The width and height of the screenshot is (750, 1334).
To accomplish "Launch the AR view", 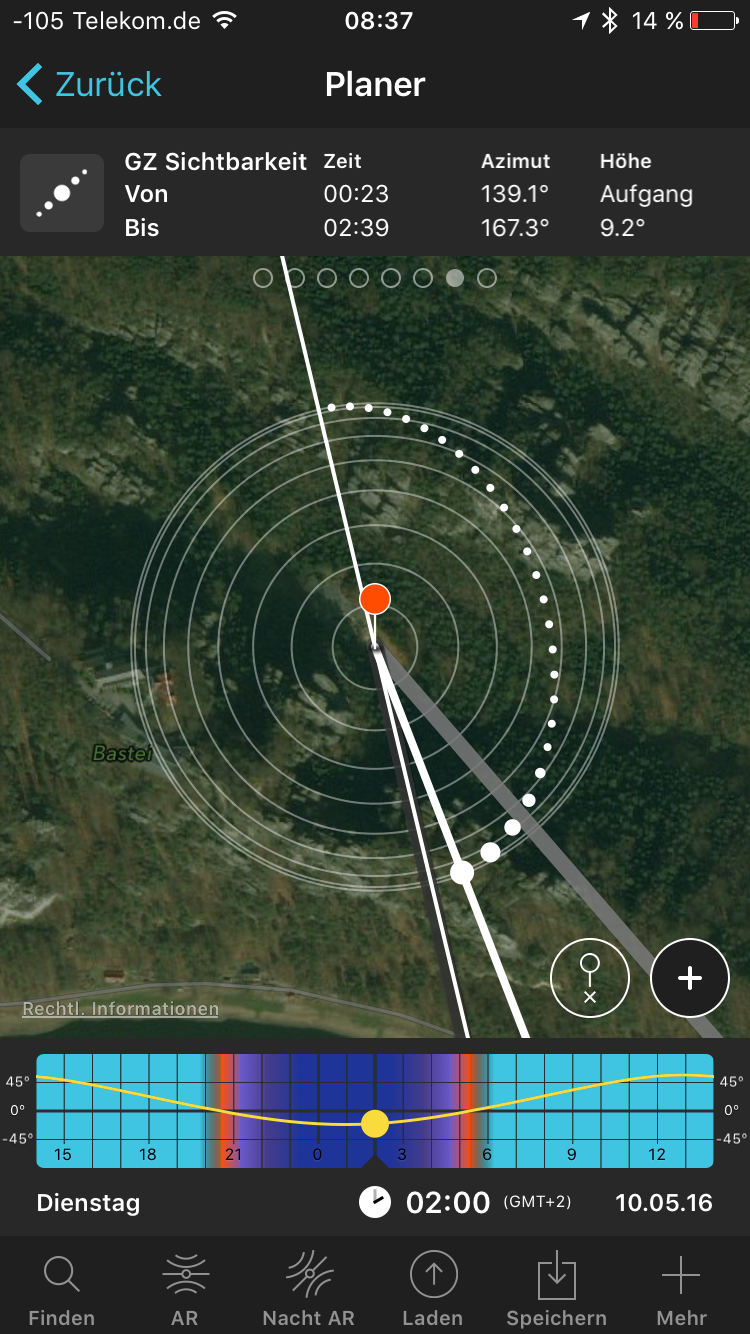I will point(185,1290).
